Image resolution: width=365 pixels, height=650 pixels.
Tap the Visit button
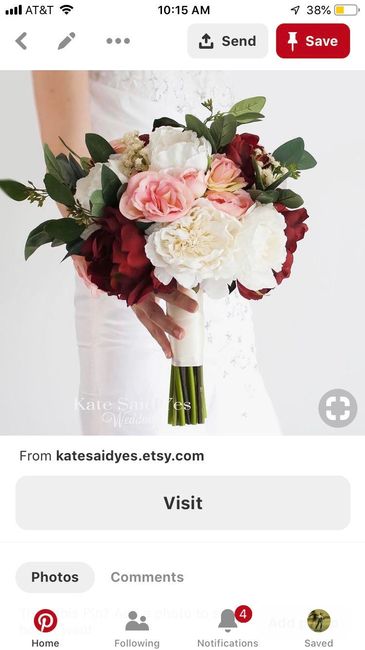(x=183, y=503)
